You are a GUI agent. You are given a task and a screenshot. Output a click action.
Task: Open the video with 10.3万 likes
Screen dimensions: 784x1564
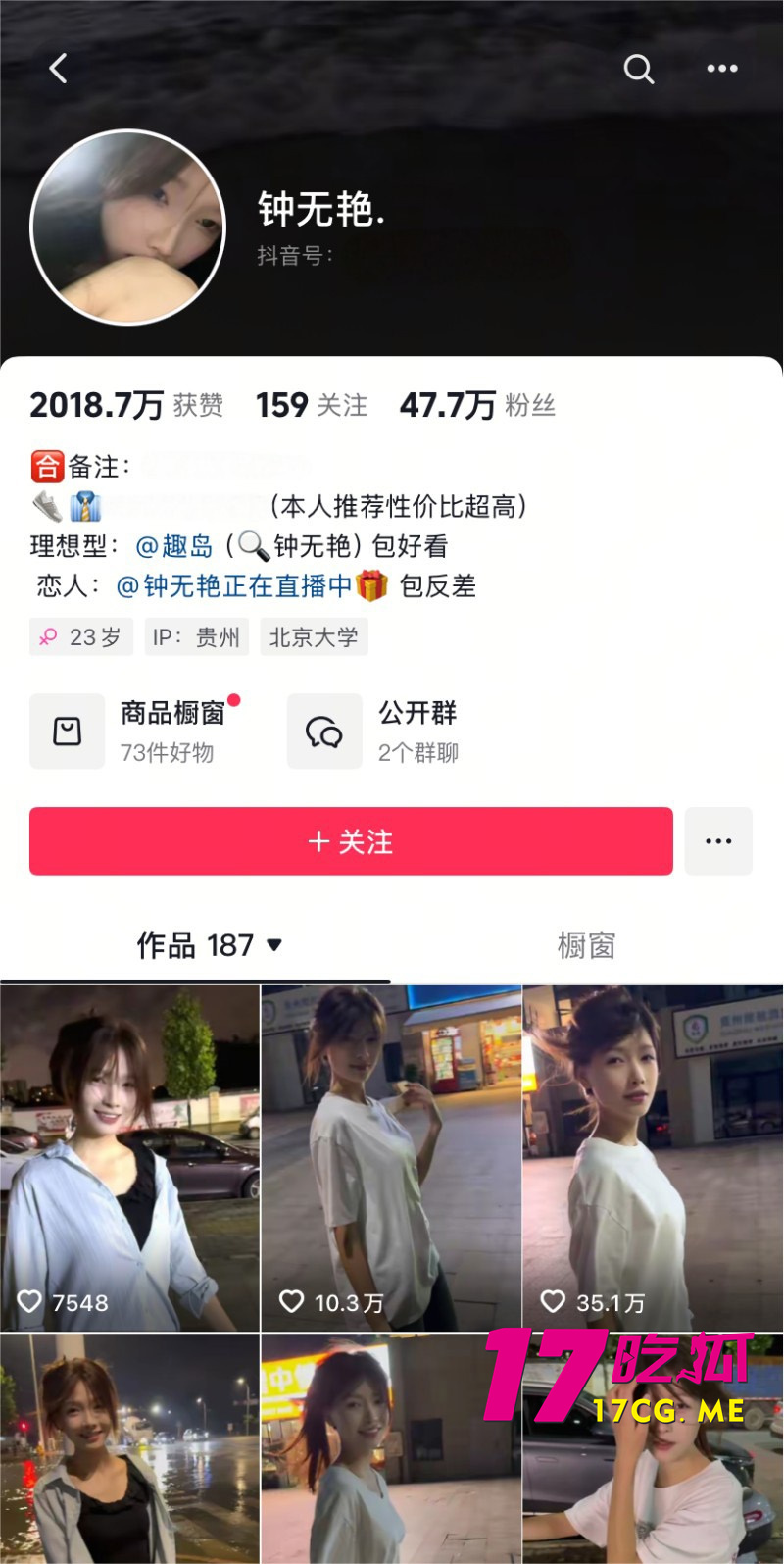[x=391, y=1157]
